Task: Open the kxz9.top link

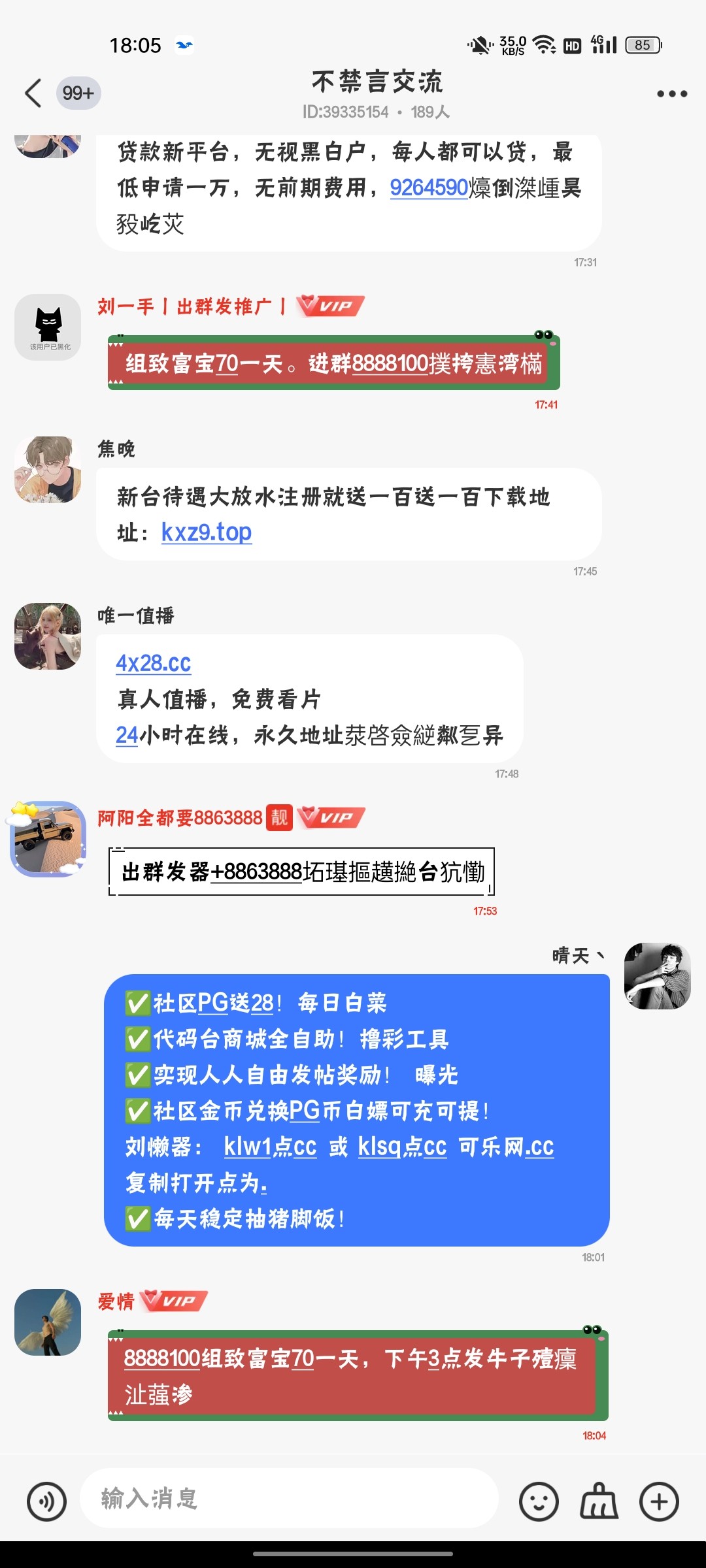Action: point(207,532)
